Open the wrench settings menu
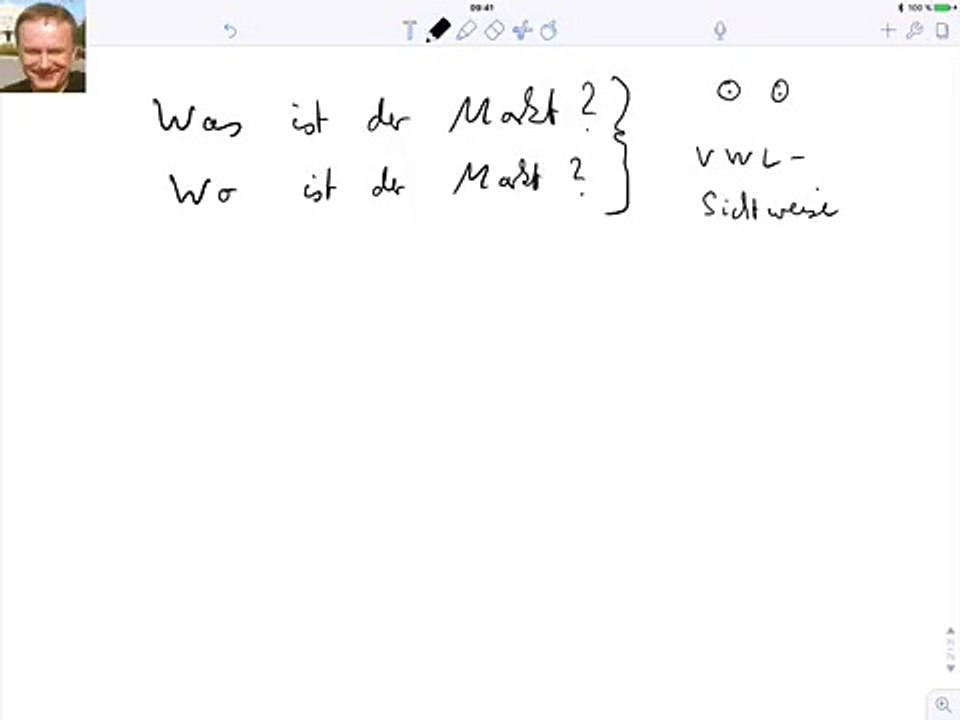 (x=914, y=30)
